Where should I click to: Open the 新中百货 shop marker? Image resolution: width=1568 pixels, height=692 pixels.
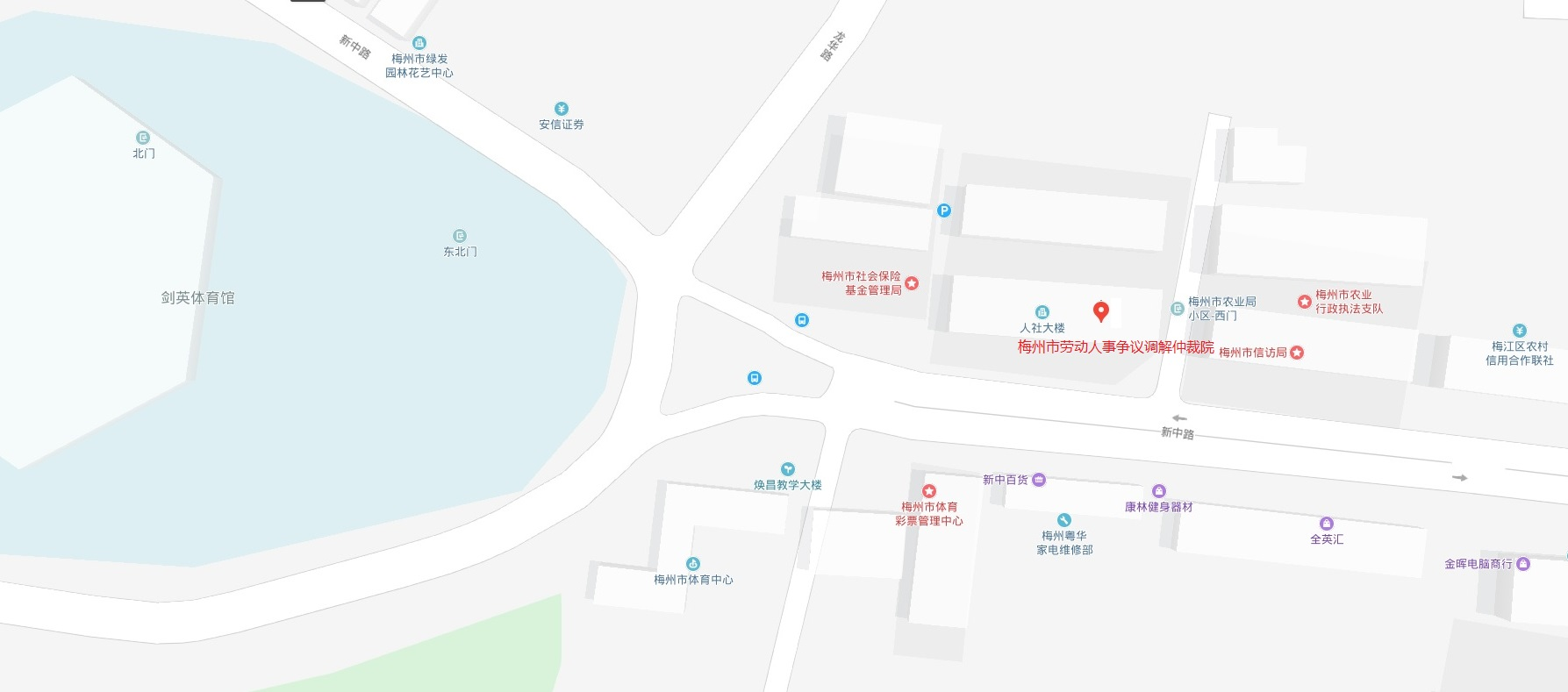(x=1039, y=480)
